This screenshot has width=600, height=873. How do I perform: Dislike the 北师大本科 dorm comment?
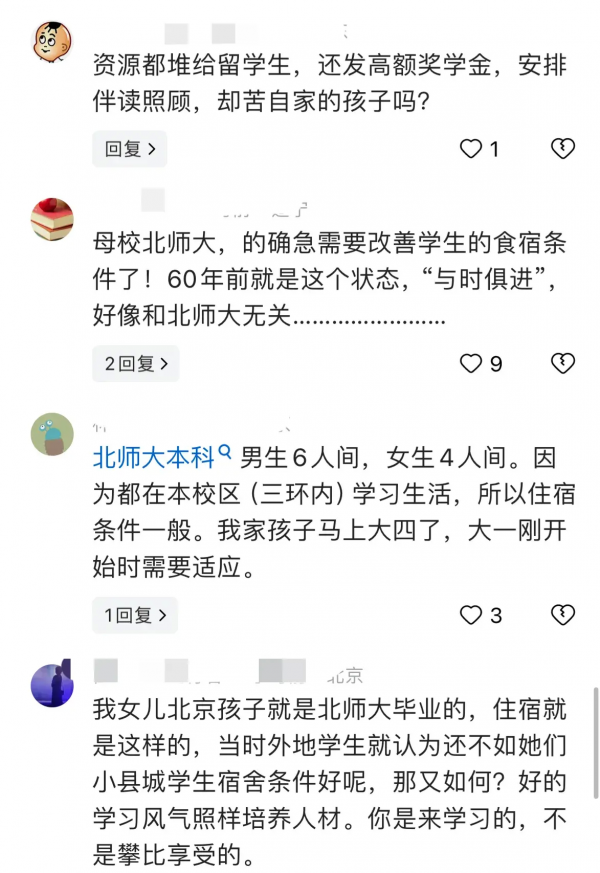[563, 615]
